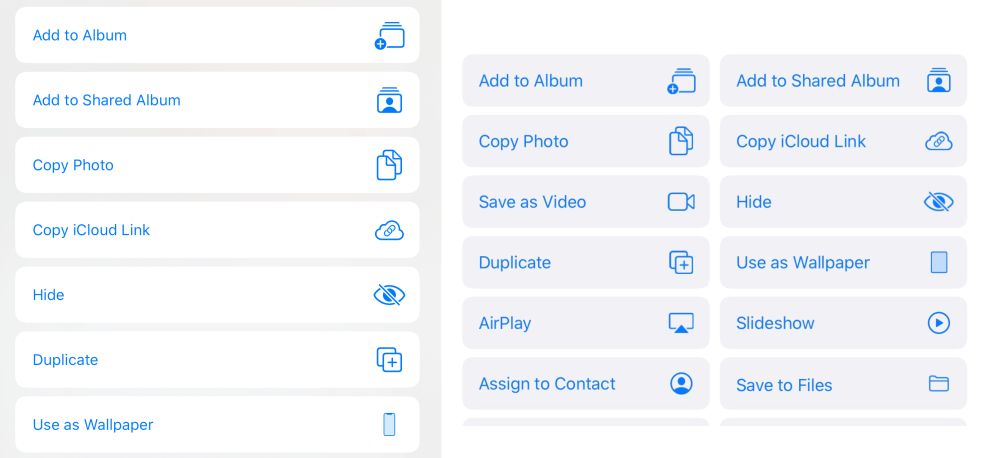
Task: Tap Hide in the single-column list
Action: pos(216,295)
